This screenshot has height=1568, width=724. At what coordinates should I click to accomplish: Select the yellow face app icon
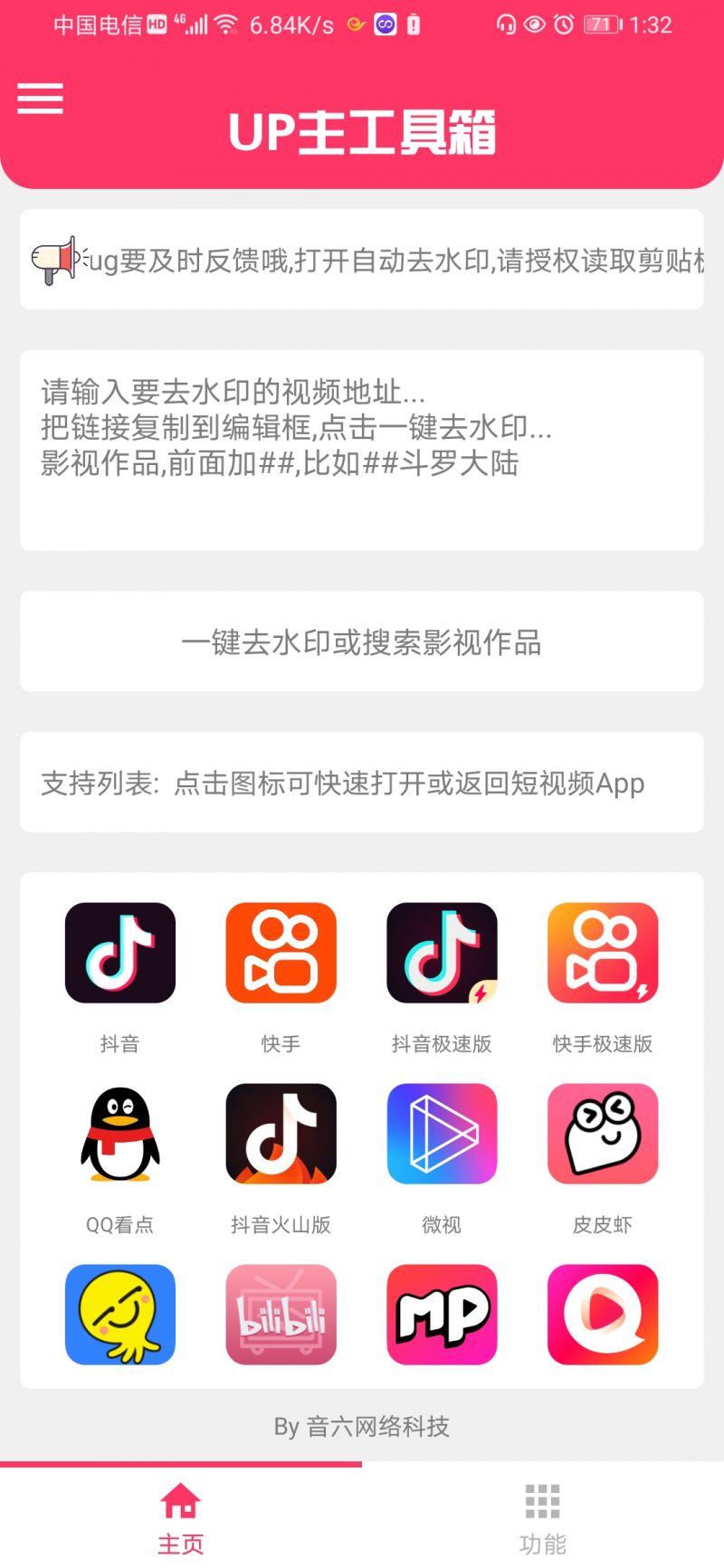coord(119,1315)
